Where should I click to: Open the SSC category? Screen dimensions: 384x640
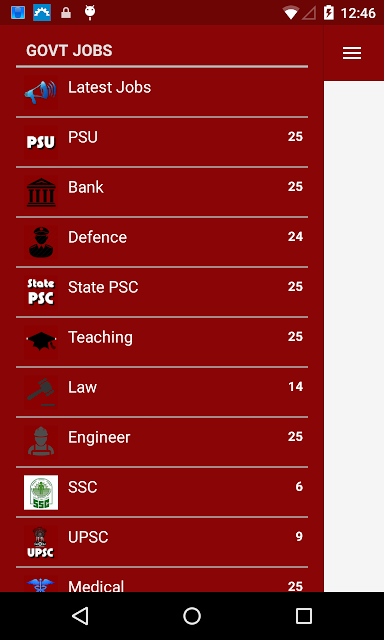click(x=162, y=492)
